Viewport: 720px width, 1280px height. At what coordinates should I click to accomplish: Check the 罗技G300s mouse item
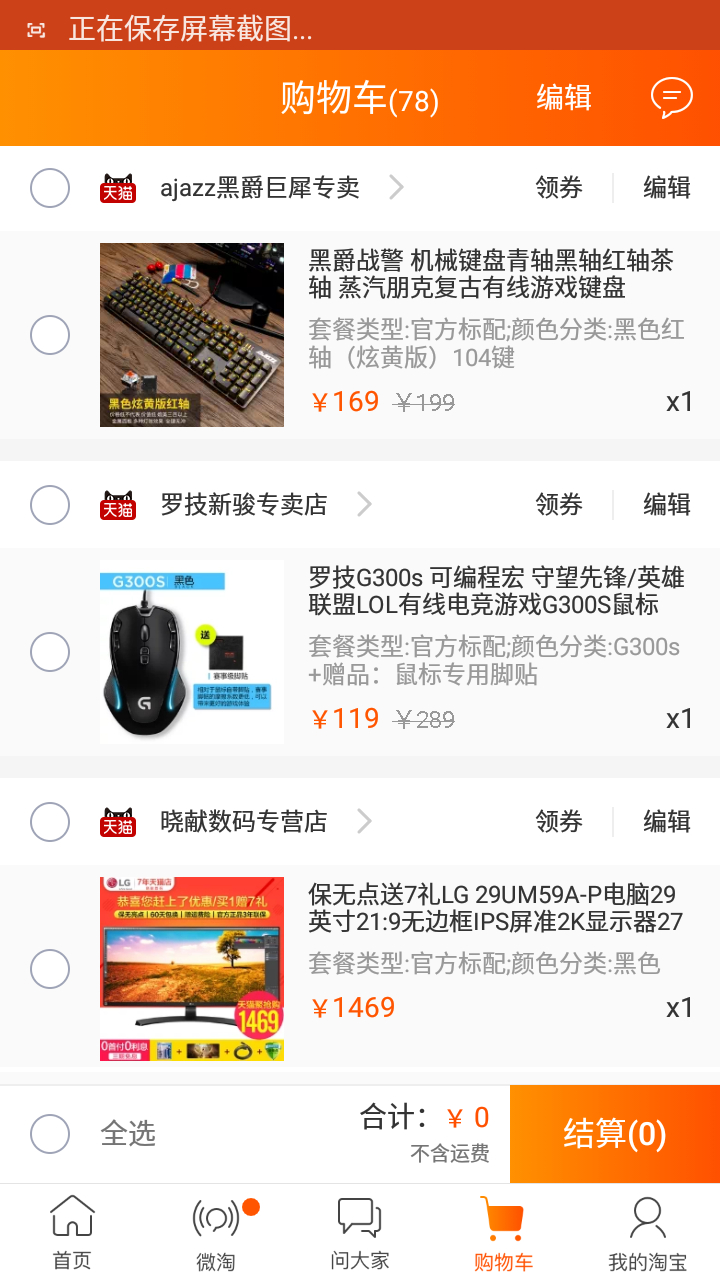(x=50, y=652)
